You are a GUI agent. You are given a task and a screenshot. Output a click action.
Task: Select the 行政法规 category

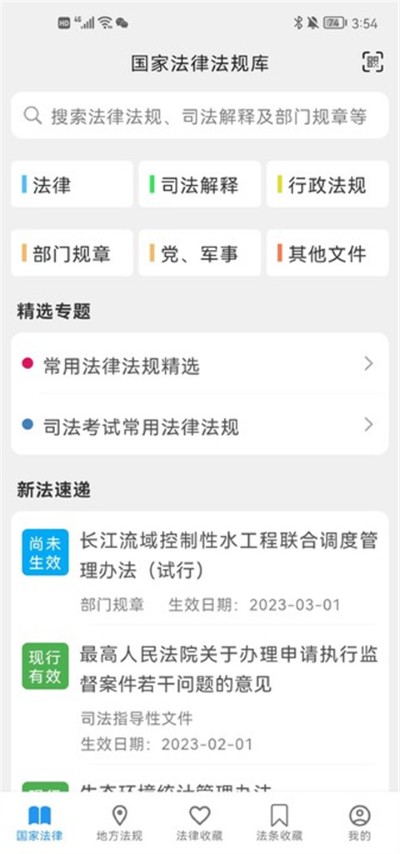[328, 185]
